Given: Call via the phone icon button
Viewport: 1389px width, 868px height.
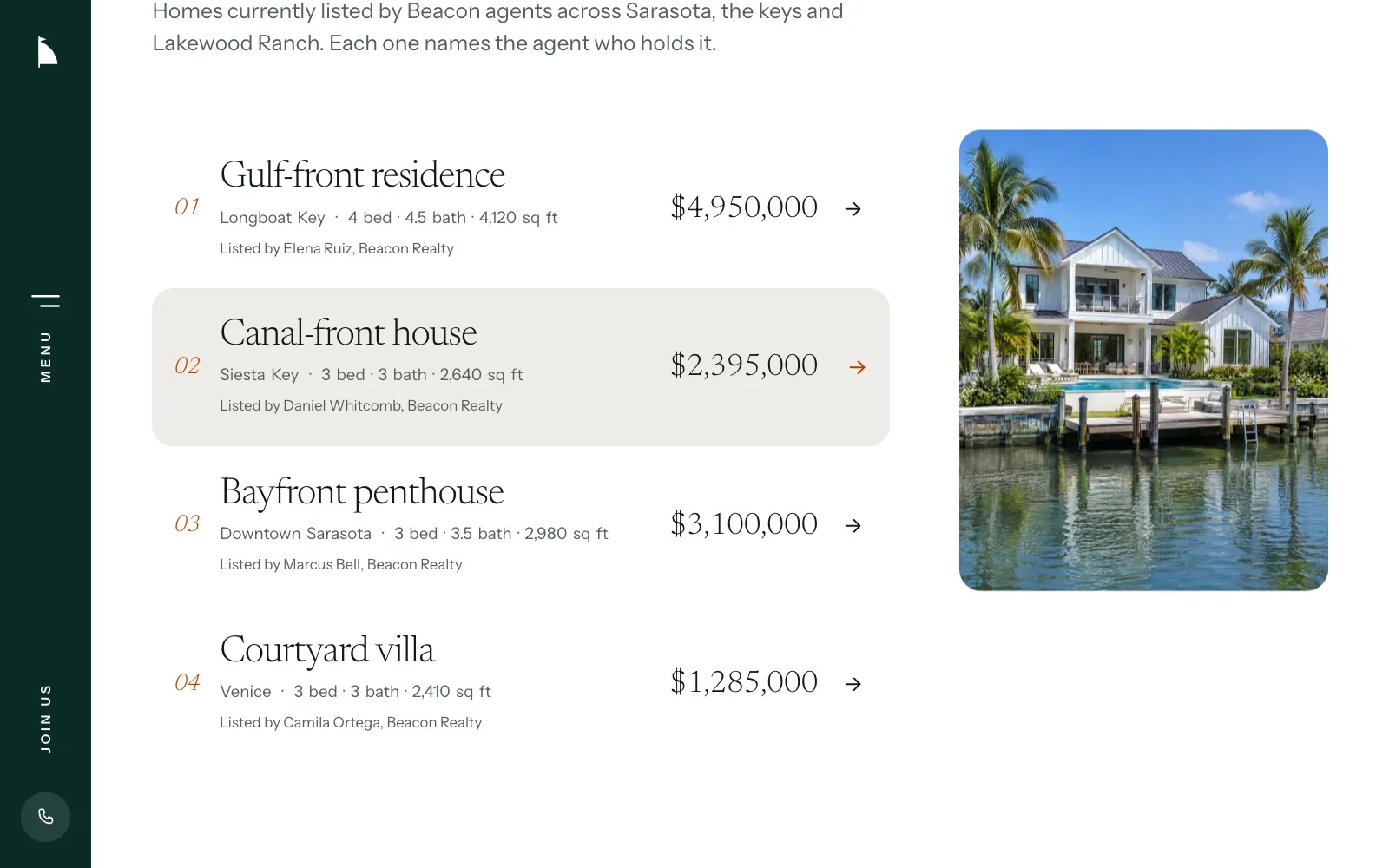Looking at the screenshot, I should tap(45, 817).
